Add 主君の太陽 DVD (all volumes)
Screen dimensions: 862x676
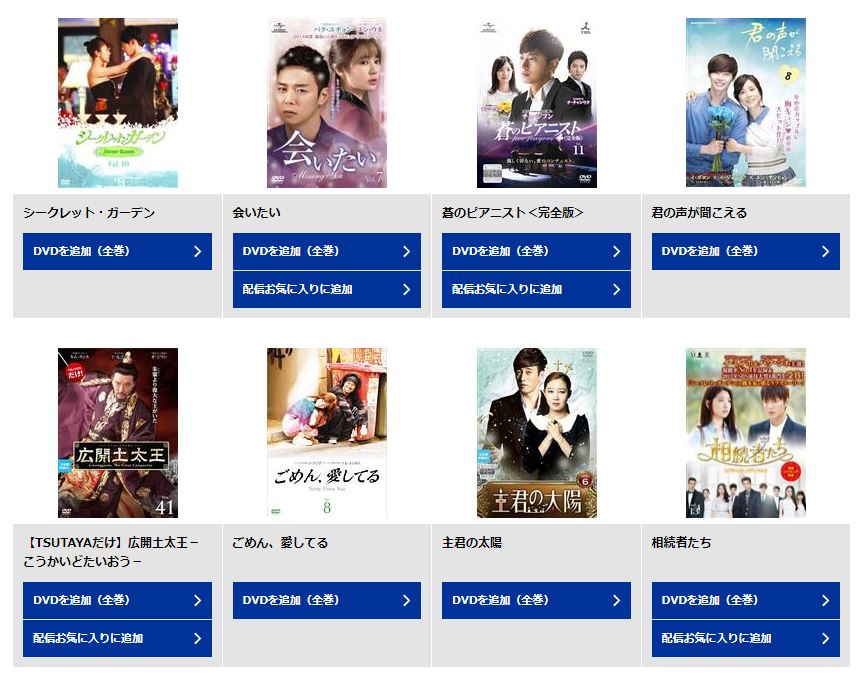536,600
